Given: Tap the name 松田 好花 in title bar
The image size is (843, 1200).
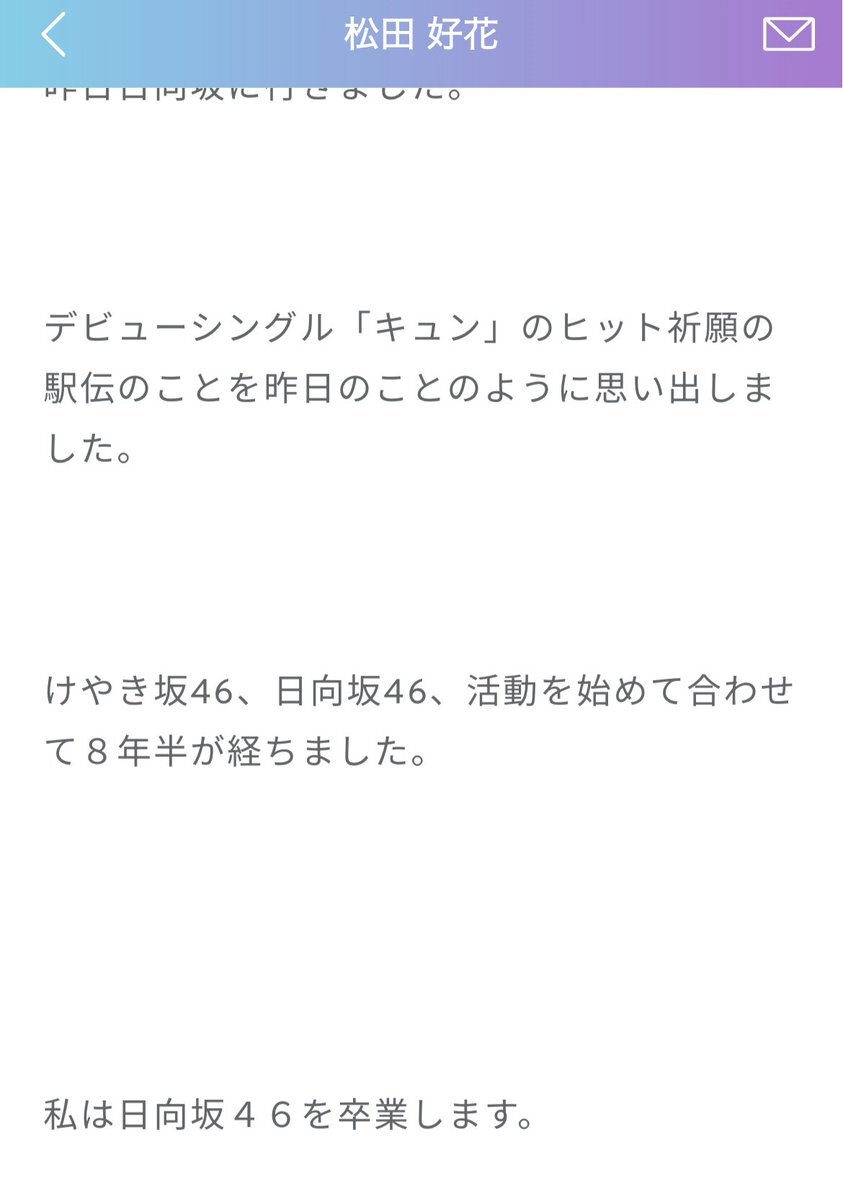Looking at the screenshot, I should (421, 32).
